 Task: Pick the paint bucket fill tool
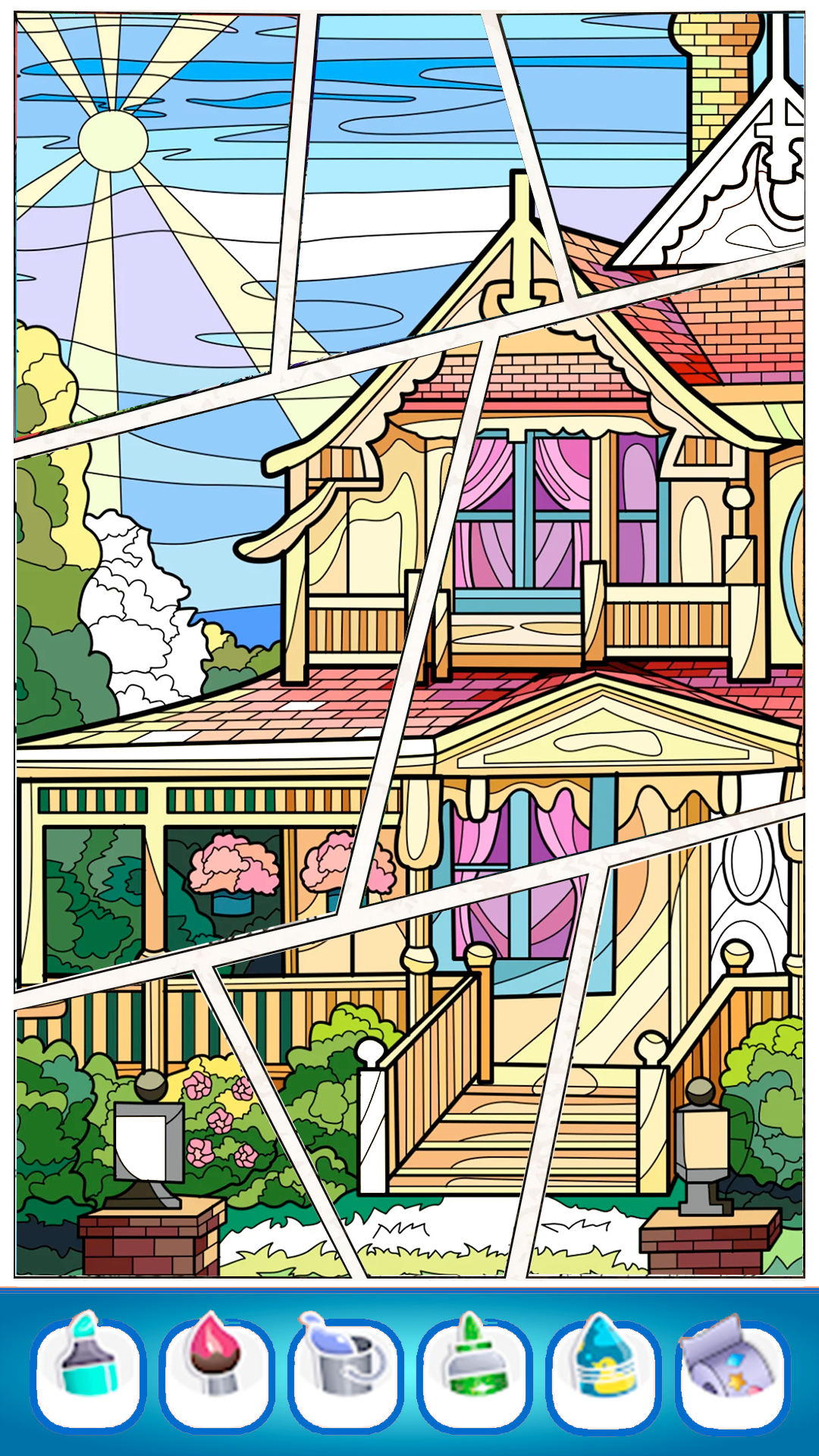(346, 1374)
